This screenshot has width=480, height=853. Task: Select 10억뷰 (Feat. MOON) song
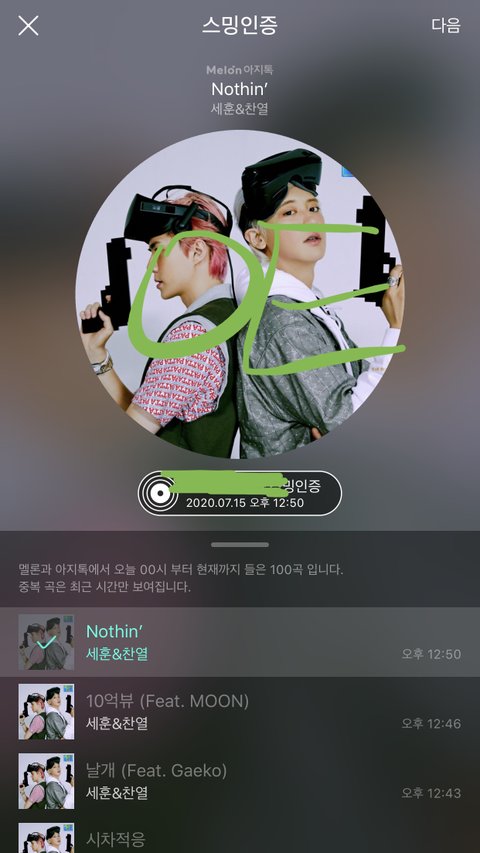[x=240, y=712]
